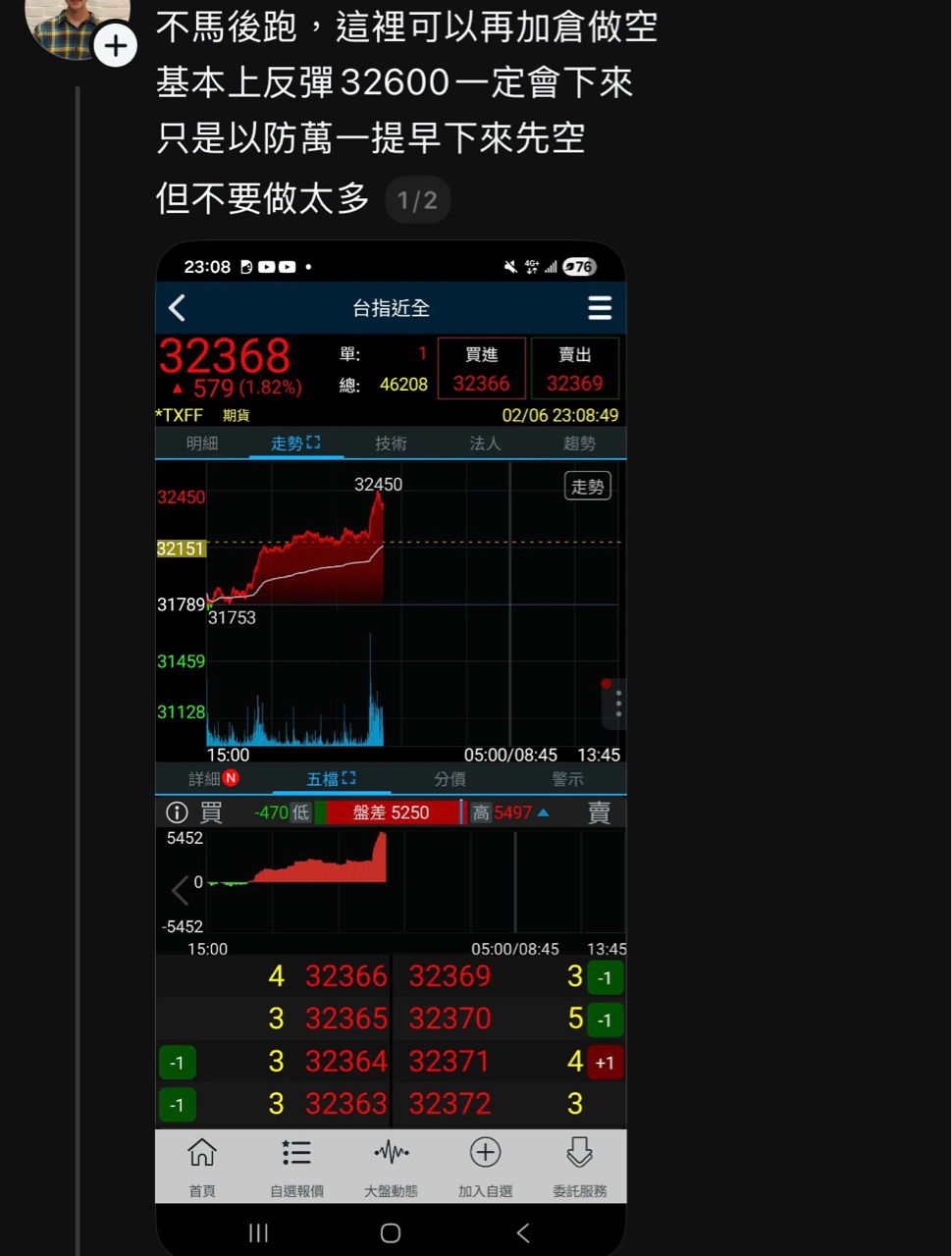Image resolution: width=952 pixels, height=1256 pixels.
Task: Follow the author with the plus button
Action: 115,46
